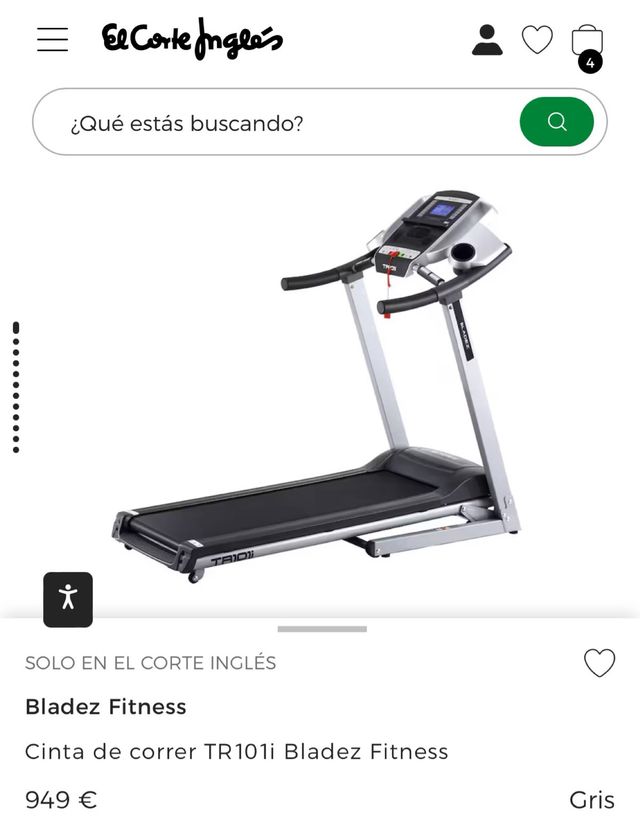Screen dimensions: 640x839
Task: Go to El Corte Inglés homepage
Action: pyautogui.click(x=192, y=40)
